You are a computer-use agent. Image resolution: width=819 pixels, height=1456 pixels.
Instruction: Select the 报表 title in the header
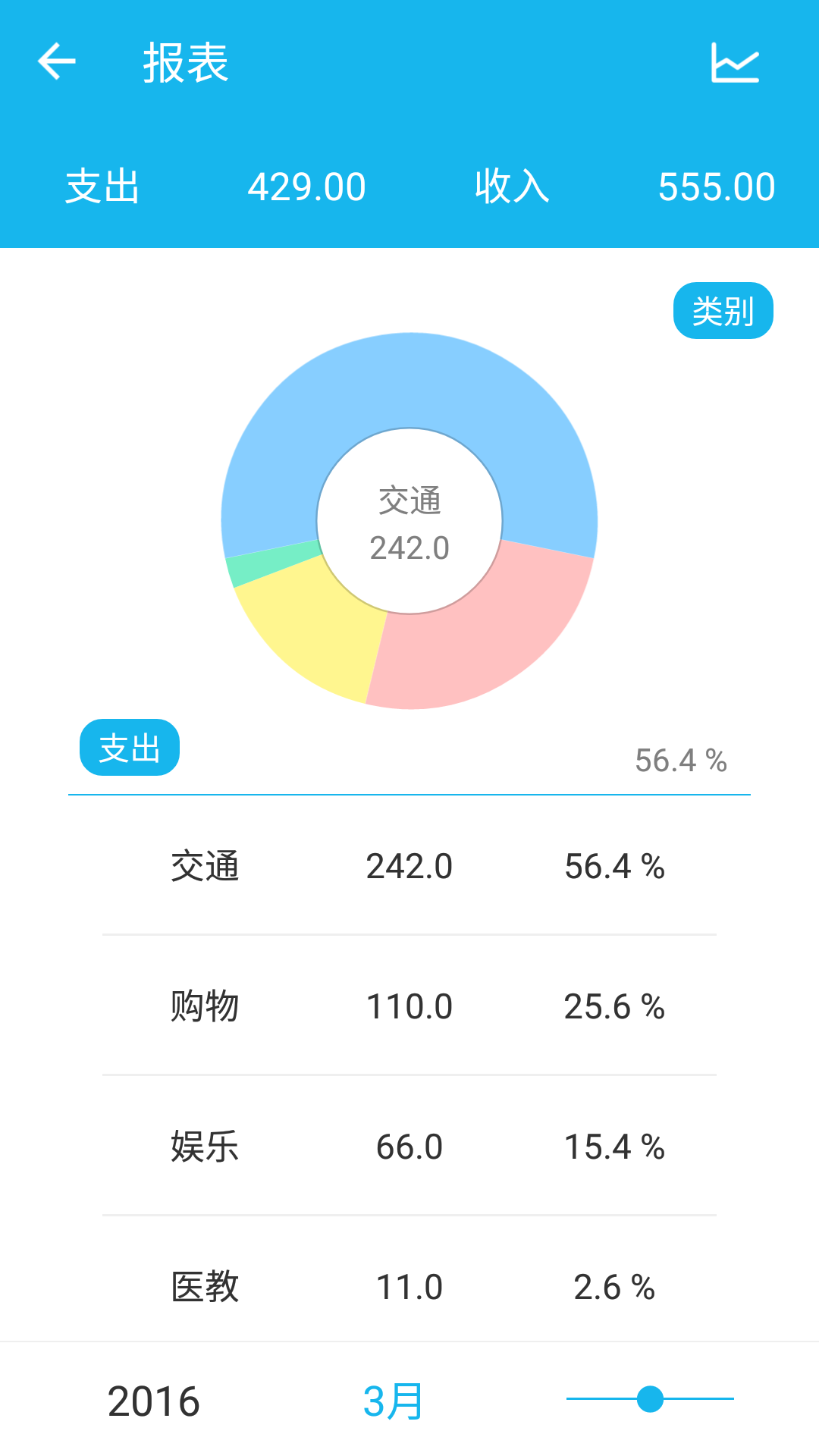184,64
